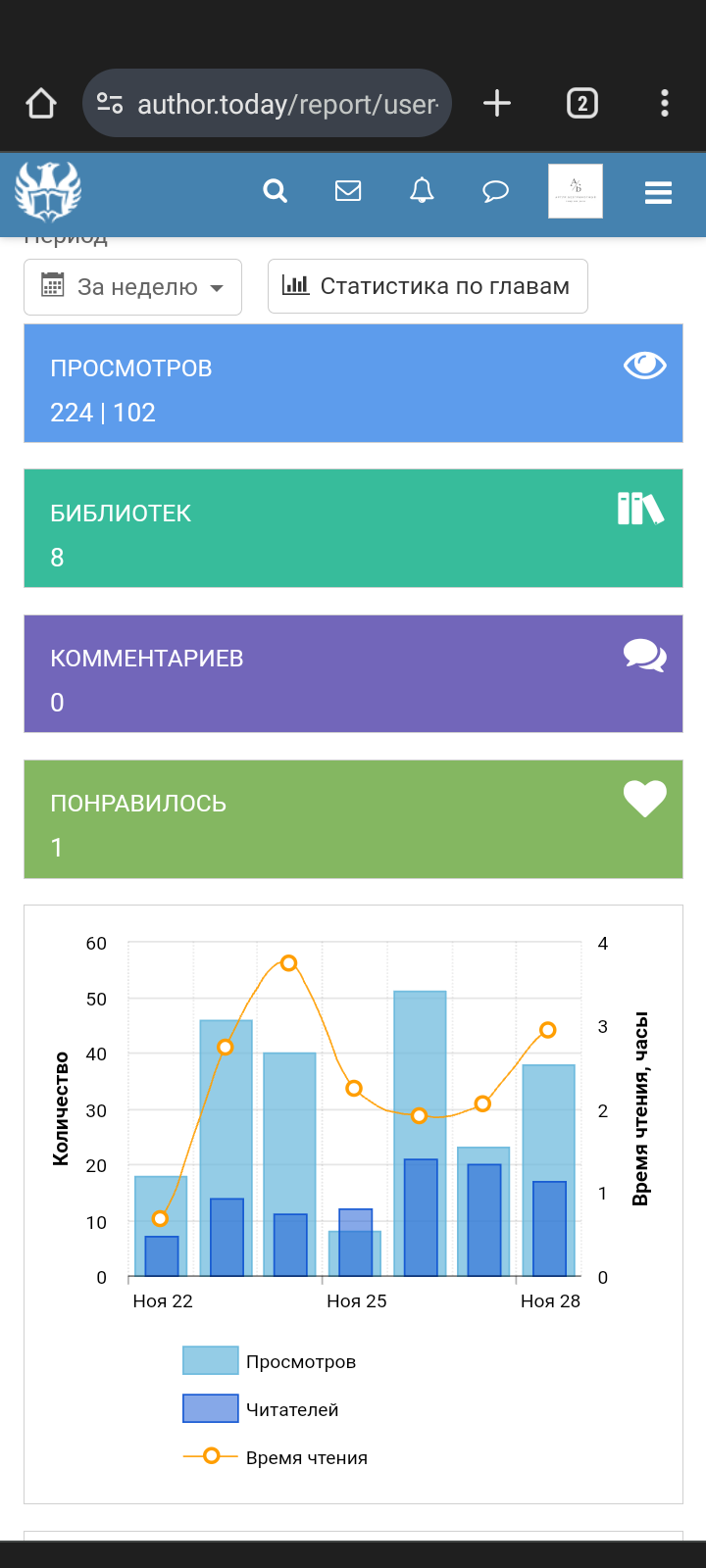
Task: Open the notifications bell
Action: (x=422, y=191)
